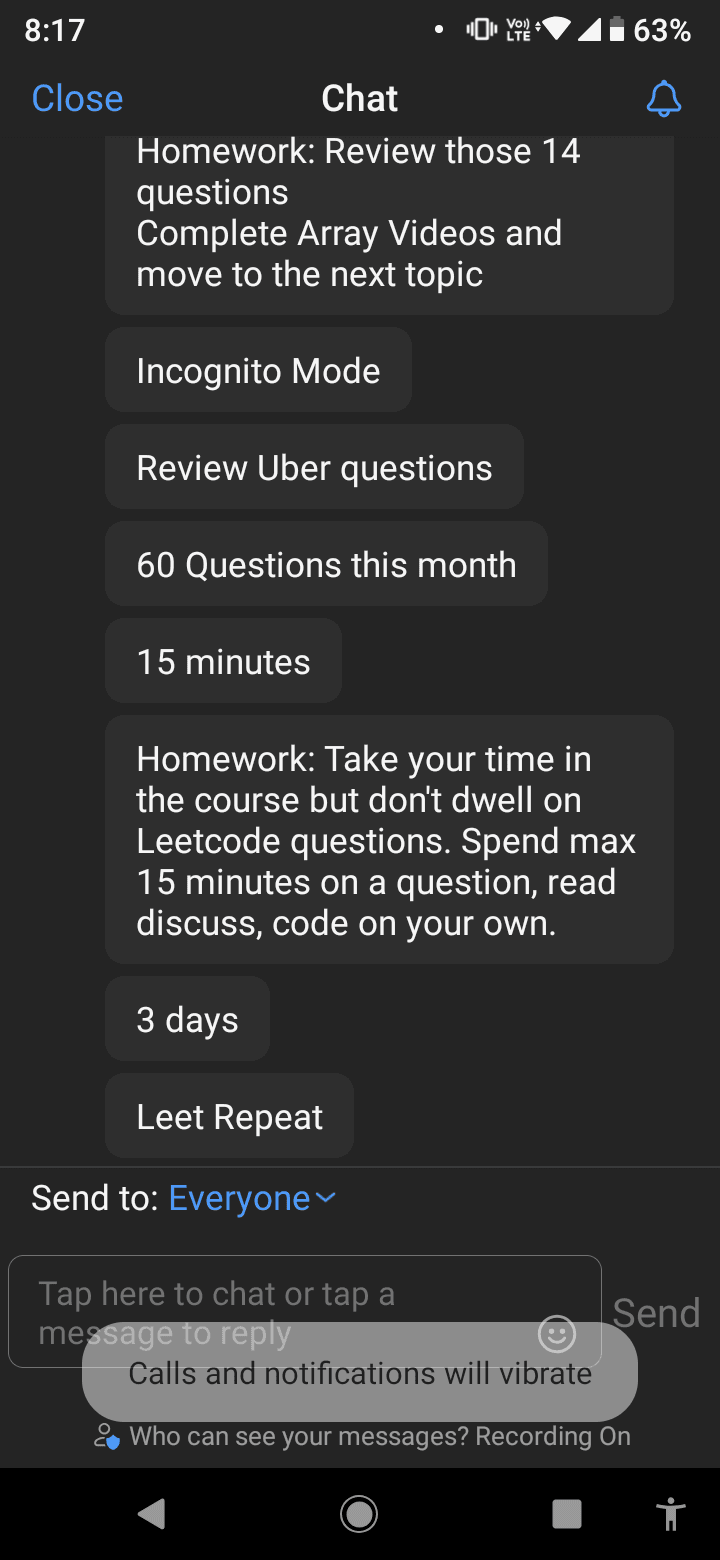The width and height of the screenshot is (720, 1560).
Task: Open recent apps from navigation bar
Action: pyautogui.click(x=566, y=1514)
